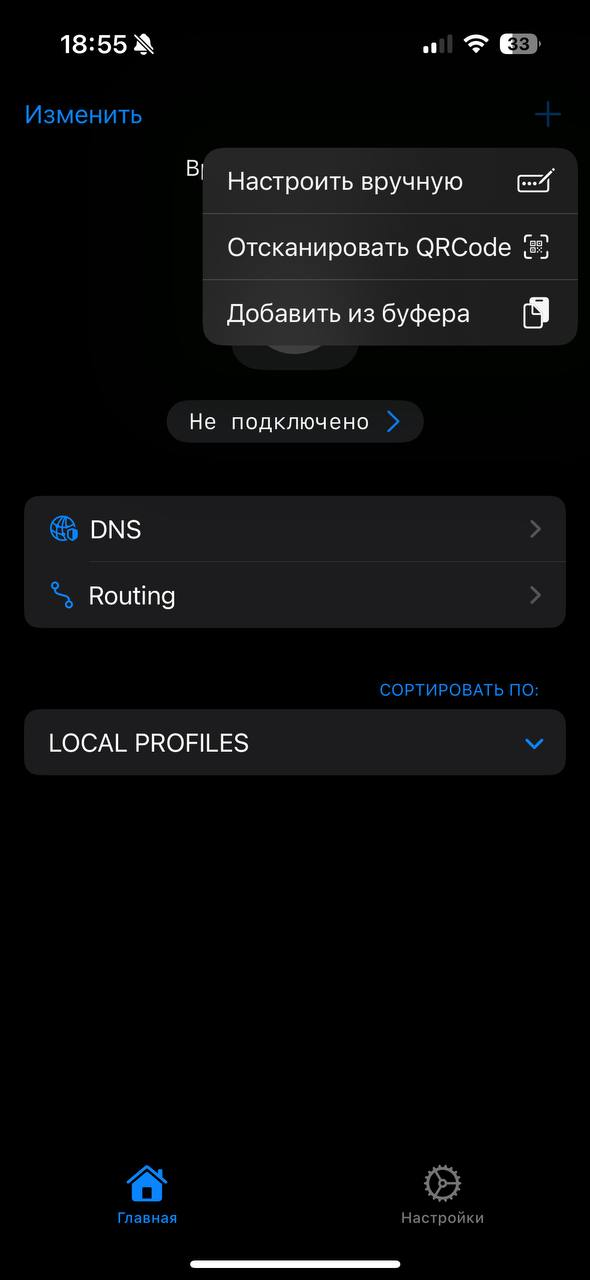Tap "Добавить из буфера" menu item
590x1280 pixels.
coord(390,313)
